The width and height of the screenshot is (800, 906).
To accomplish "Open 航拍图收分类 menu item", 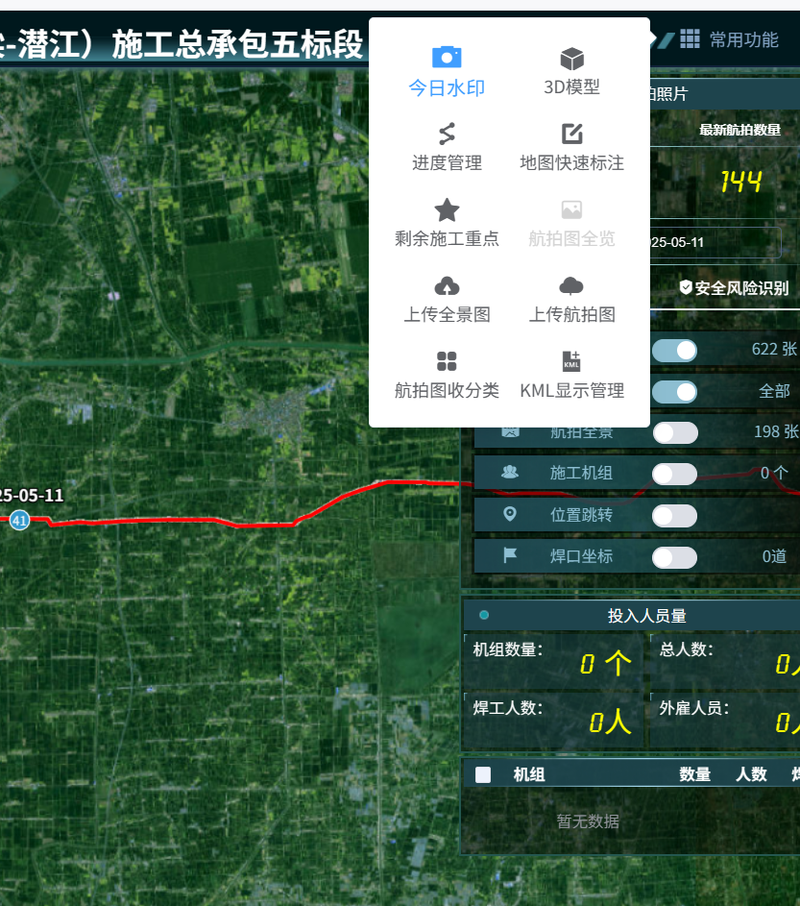I will pos(446,375).
